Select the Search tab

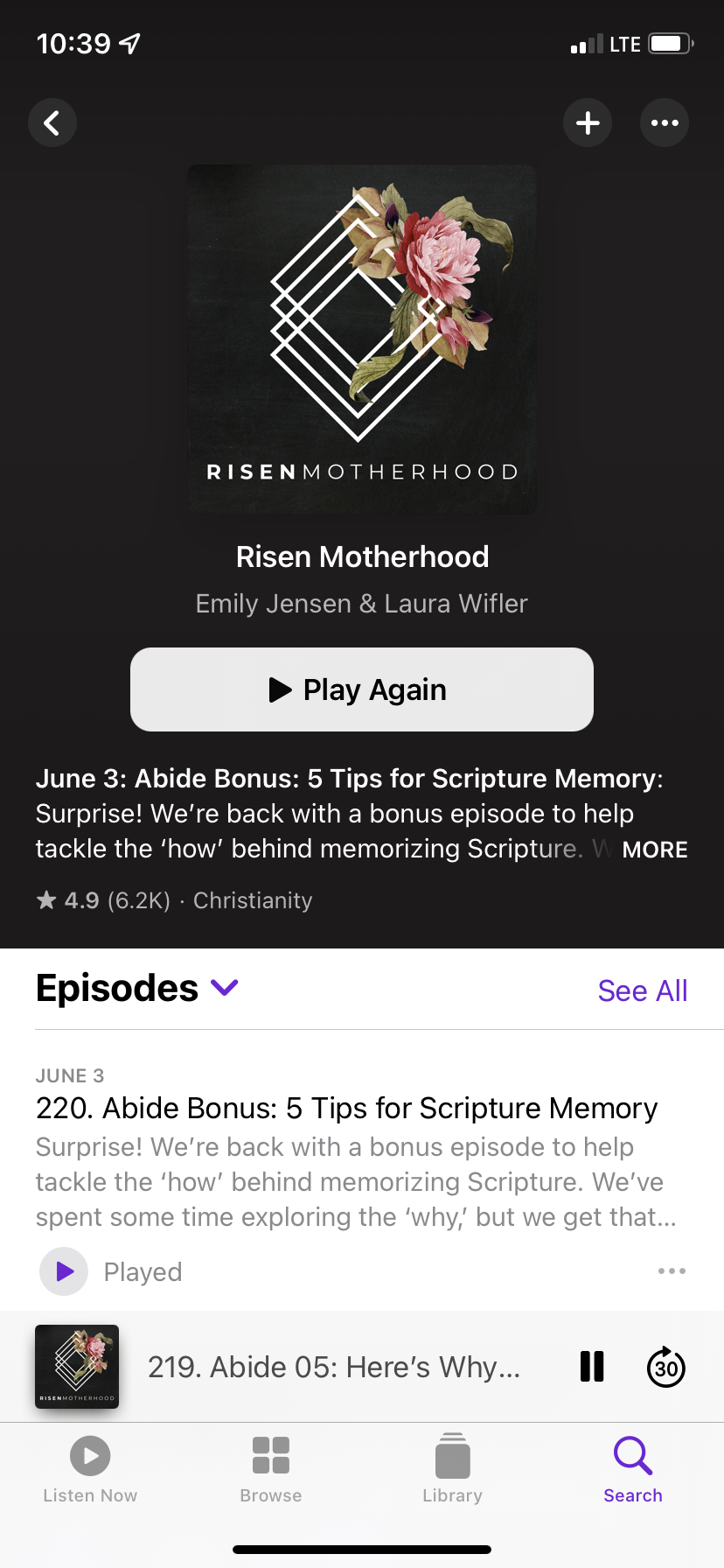click(x=633, y=1470)
